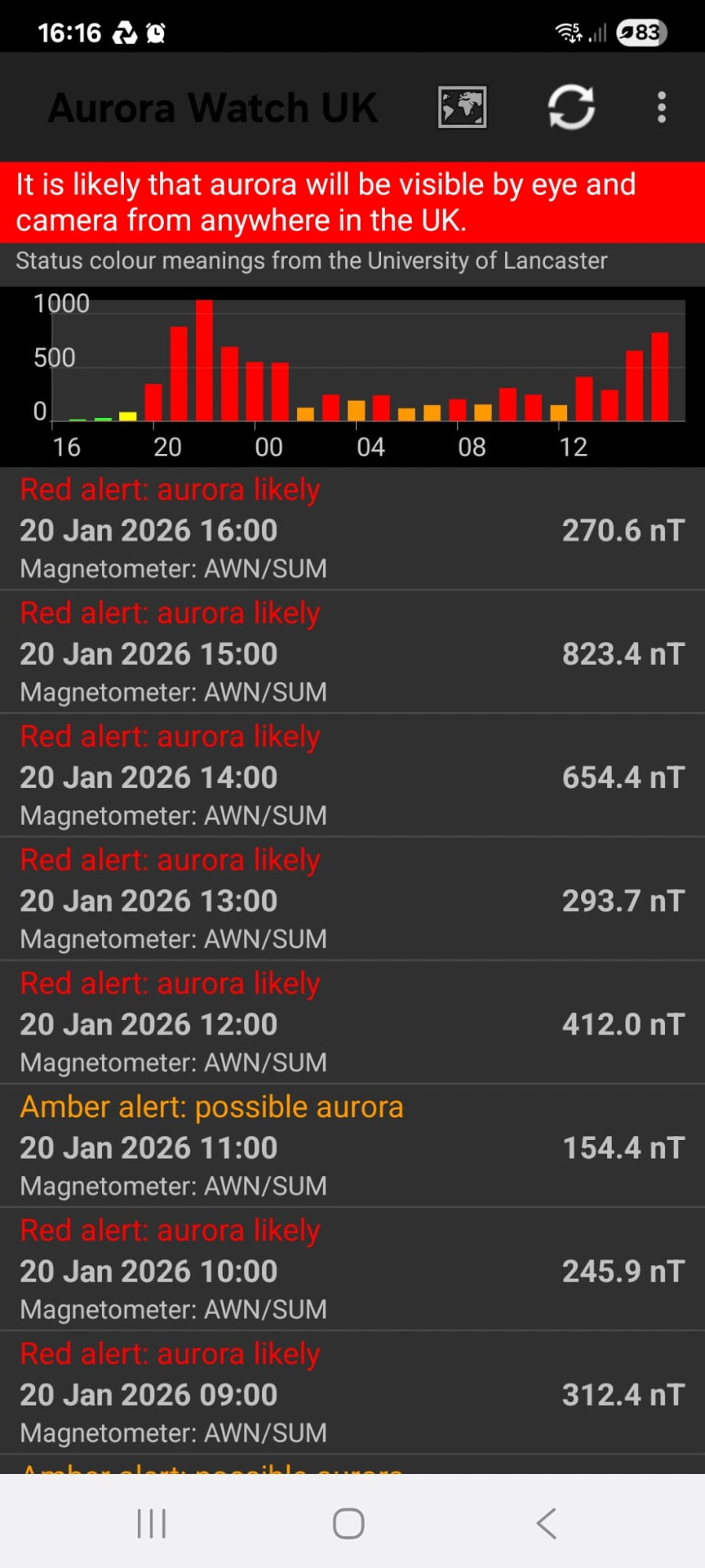Open the world map view
The width and height of the screenshot is (705, 1568).
(462, 107)
